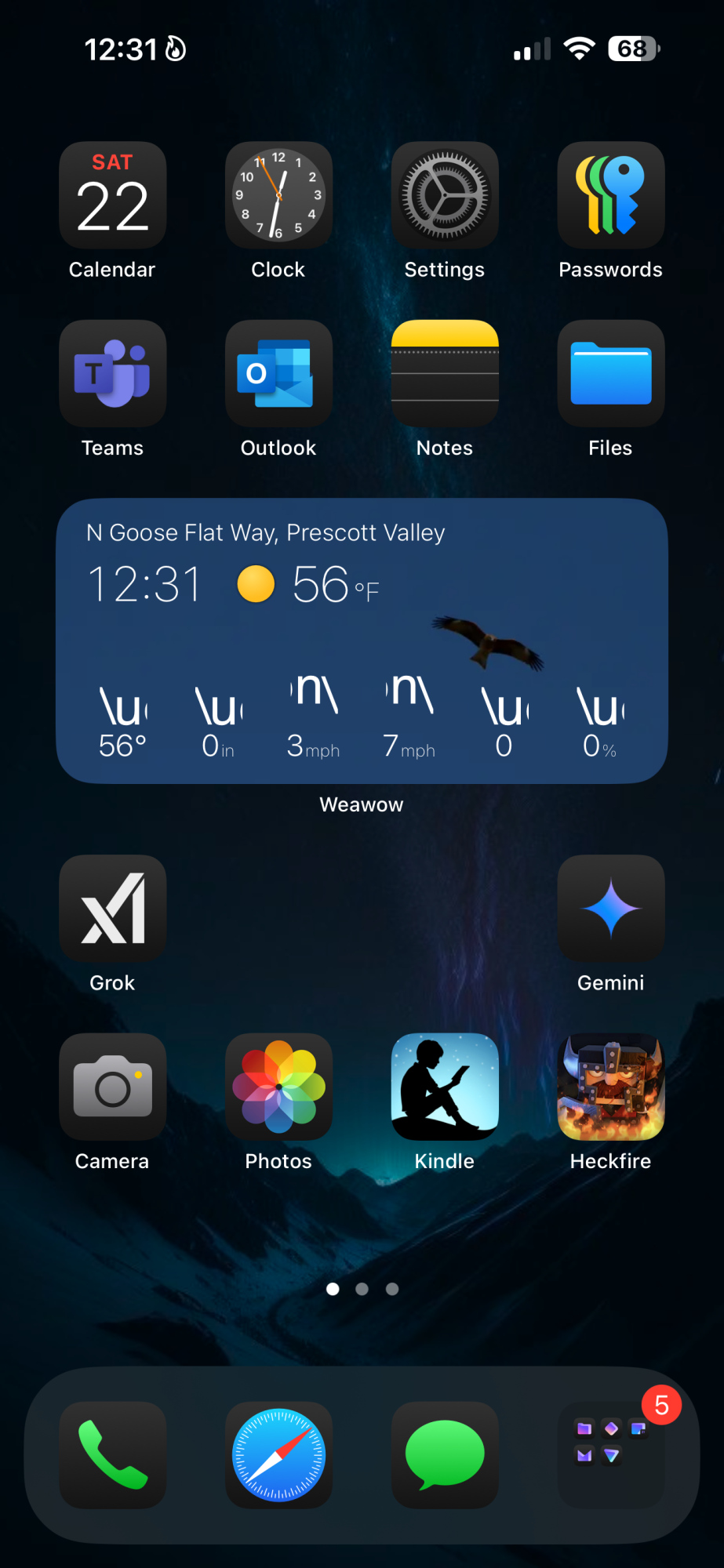The width and height of the screenshot is (724, 1568).
Task: Open Settings
Action: pyautogui.click(x=445, y=195)
